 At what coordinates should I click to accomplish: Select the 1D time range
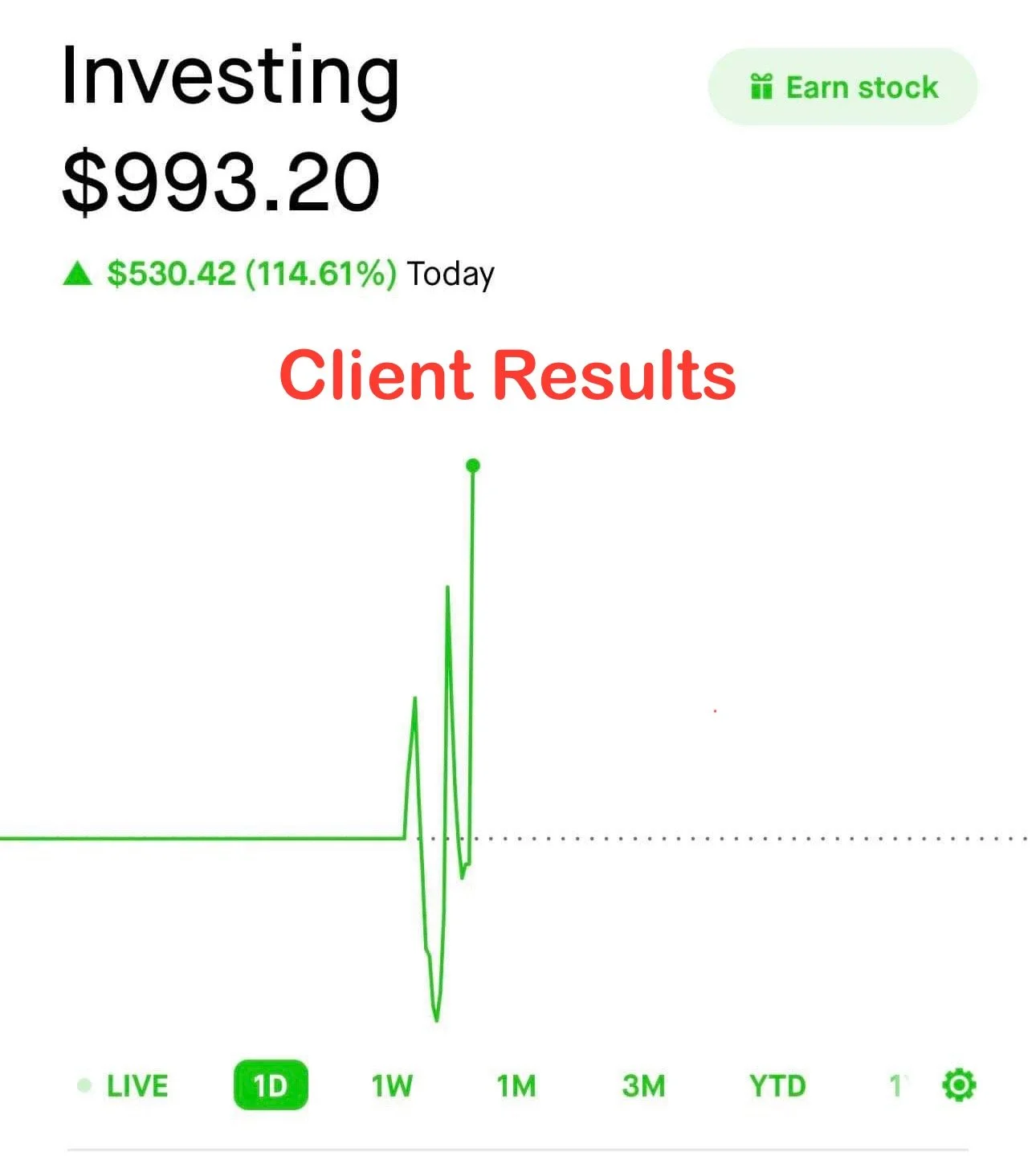(271, 1085)
